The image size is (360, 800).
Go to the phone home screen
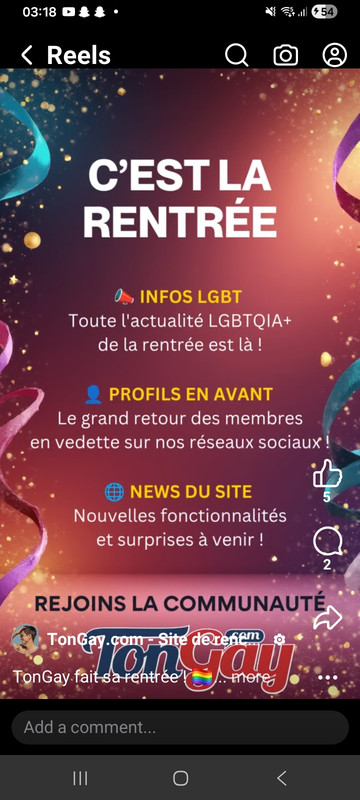(181, 778)
